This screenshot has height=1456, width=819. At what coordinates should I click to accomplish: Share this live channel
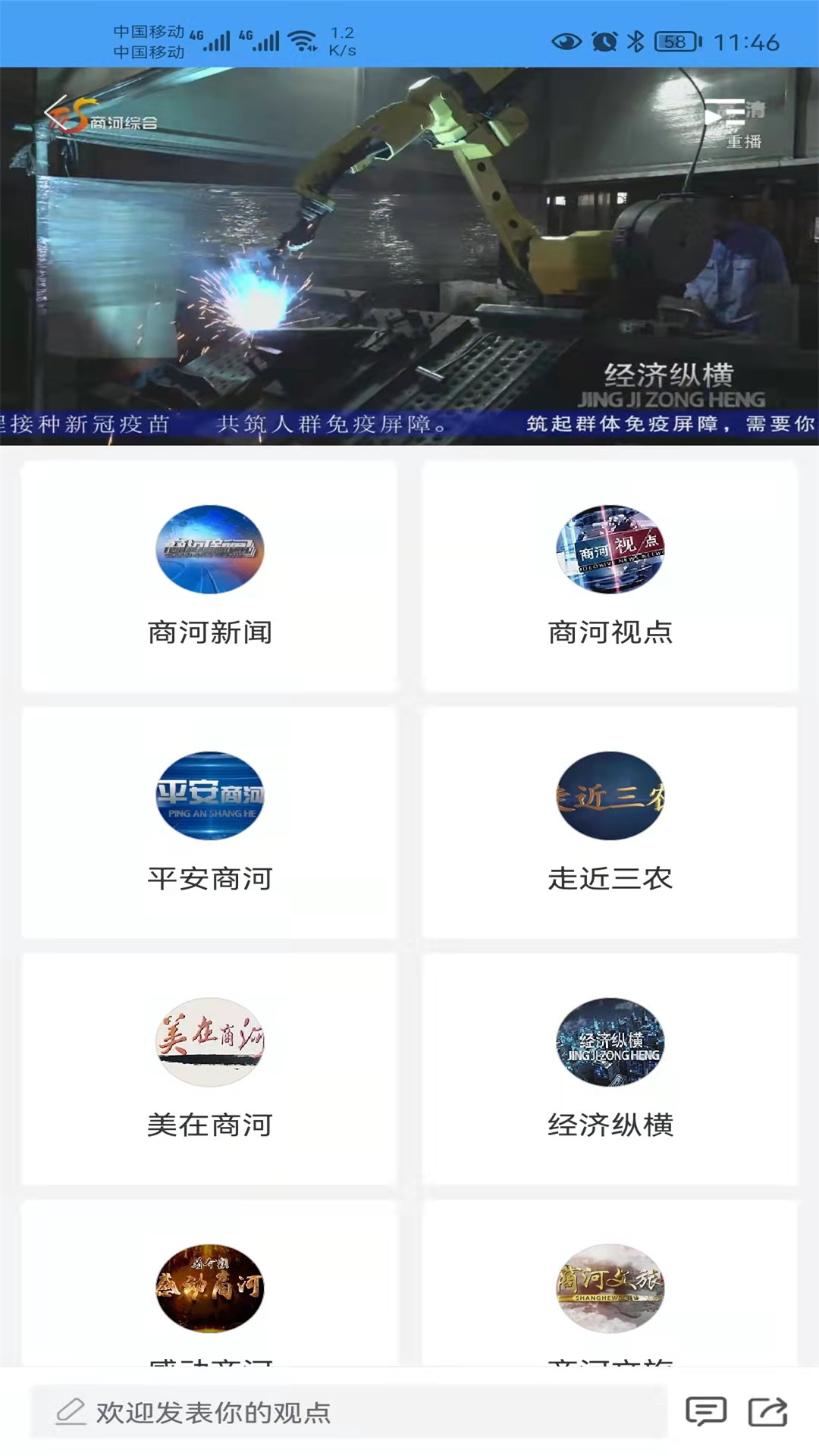coord(768,1412)
